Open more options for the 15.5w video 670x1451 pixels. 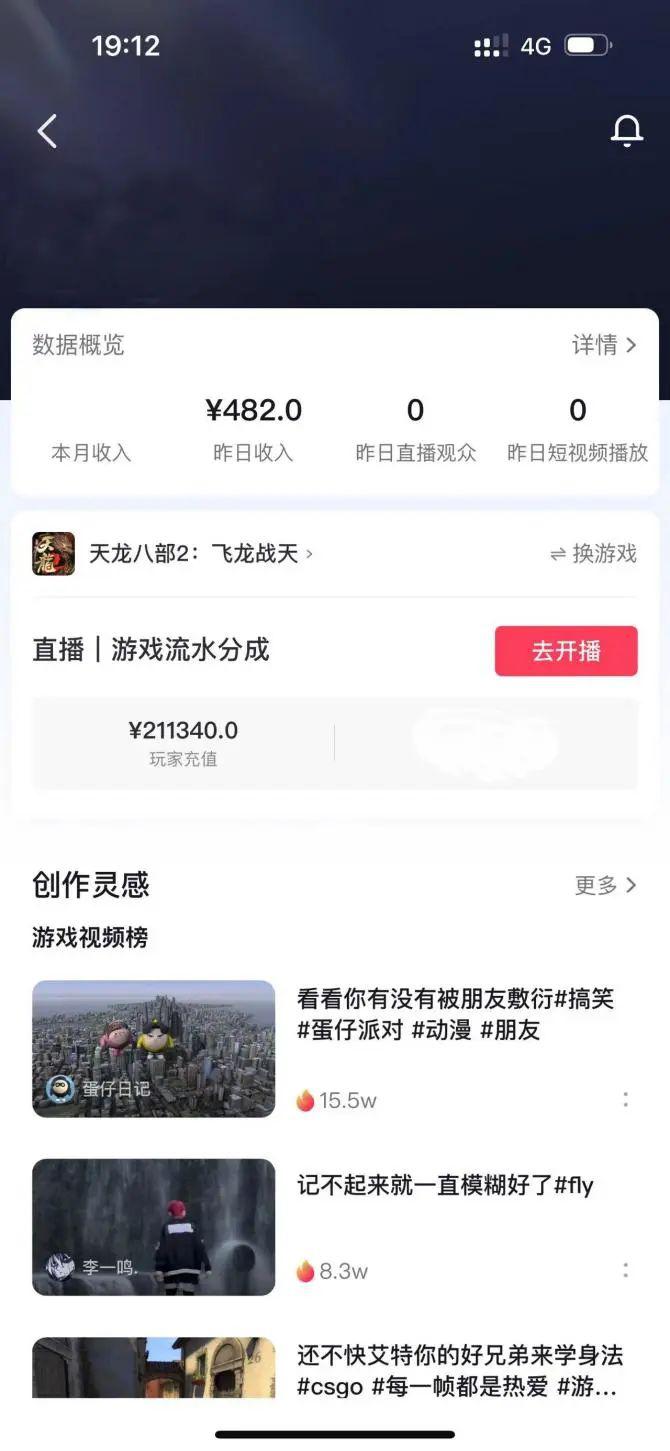(x=626, y=1100)
